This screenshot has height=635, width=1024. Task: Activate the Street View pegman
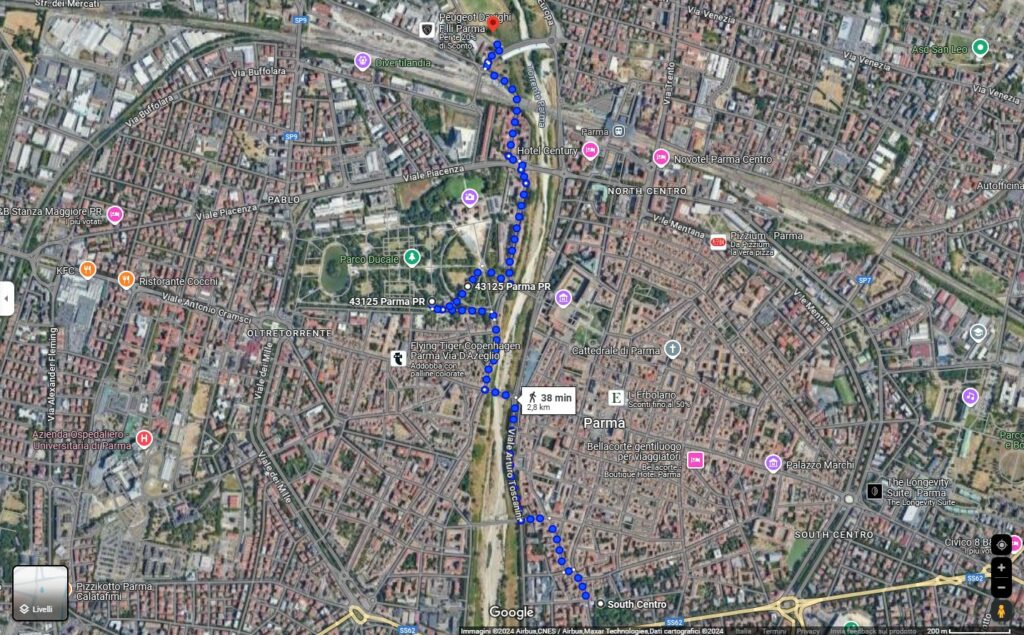point(1001,611)
